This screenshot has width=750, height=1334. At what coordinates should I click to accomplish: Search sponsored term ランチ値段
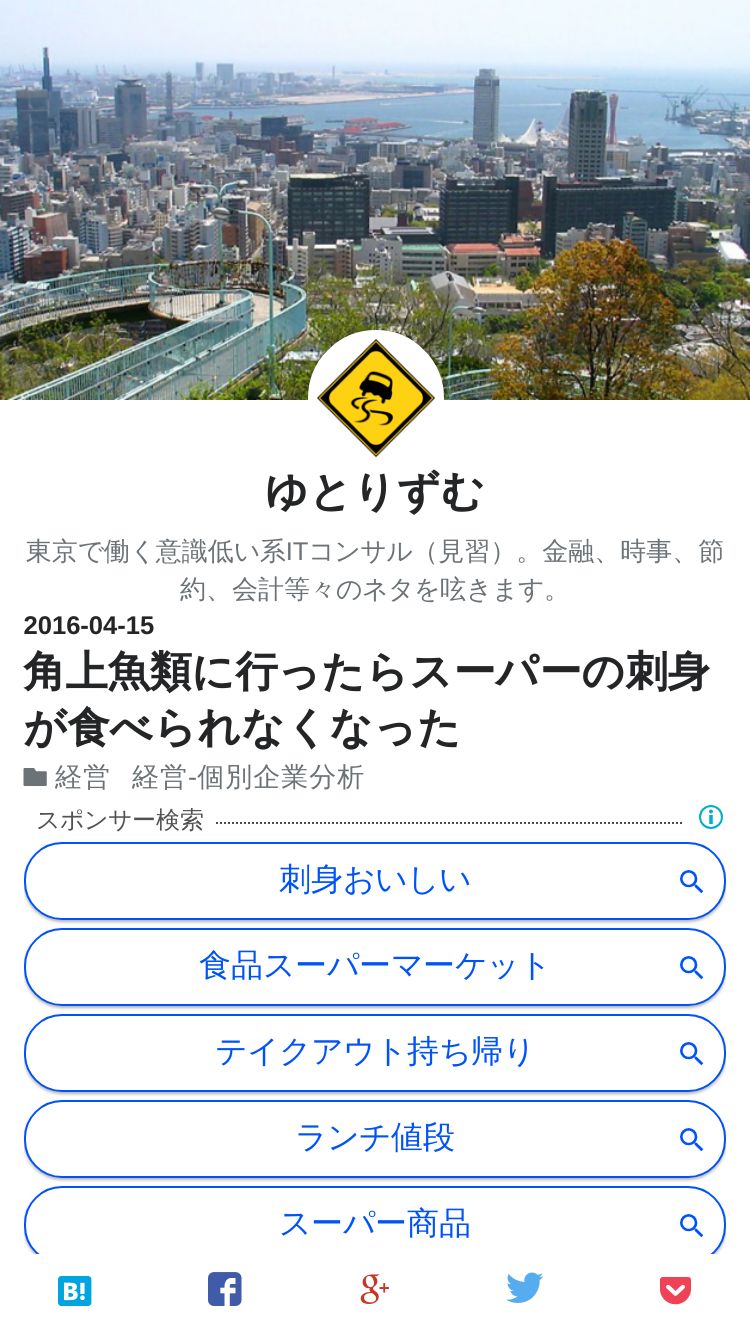[375, 1139]
